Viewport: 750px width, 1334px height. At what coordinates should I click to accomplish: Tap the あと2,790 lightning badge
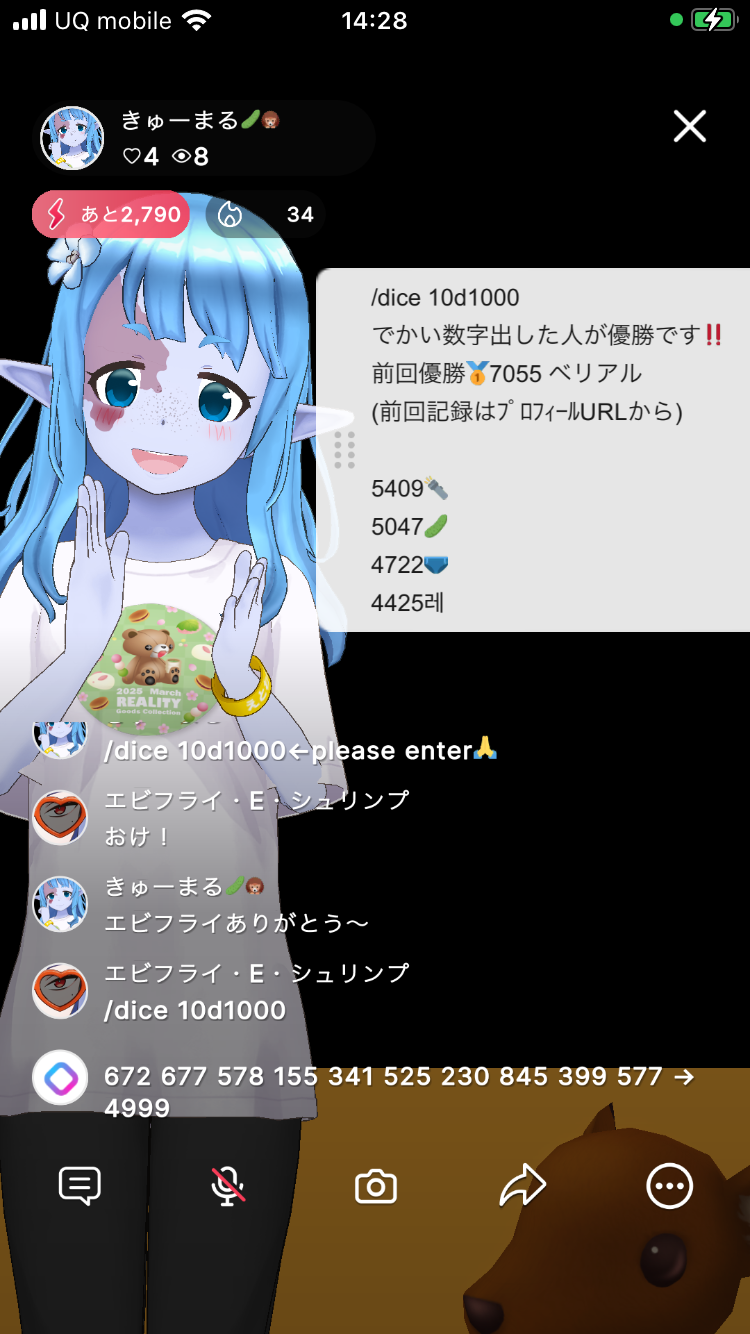tap(111, 214)
